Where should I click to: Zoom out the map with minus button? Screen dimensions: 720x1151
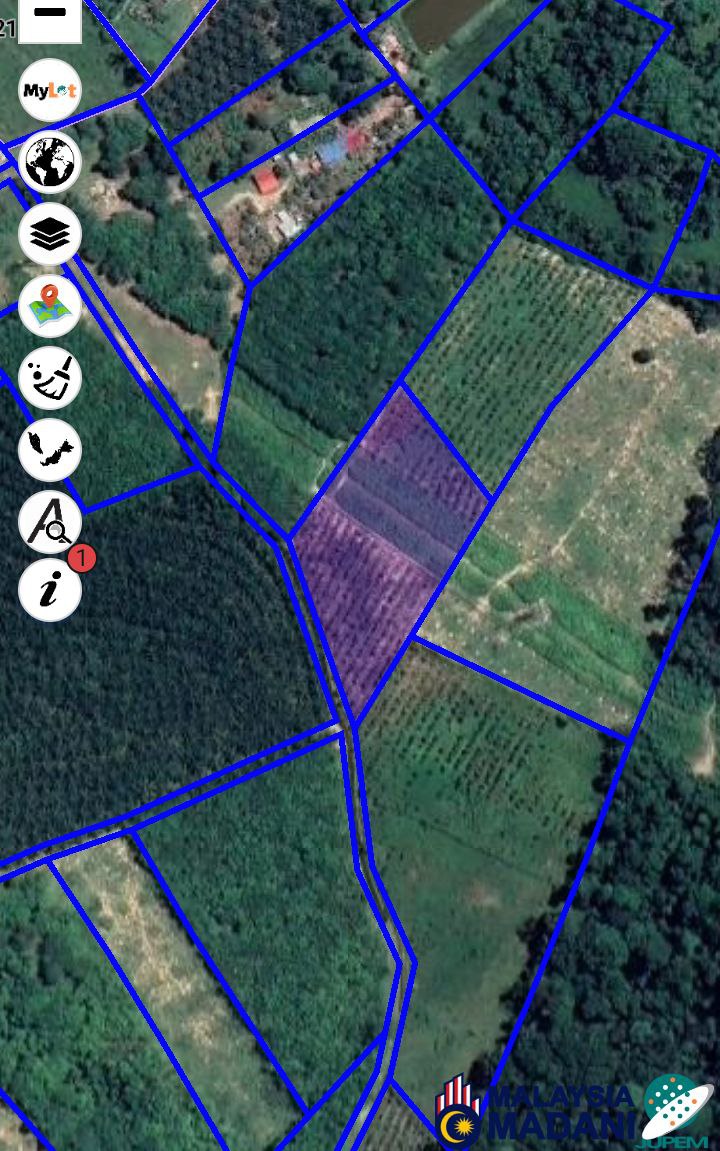coord(50,15)
